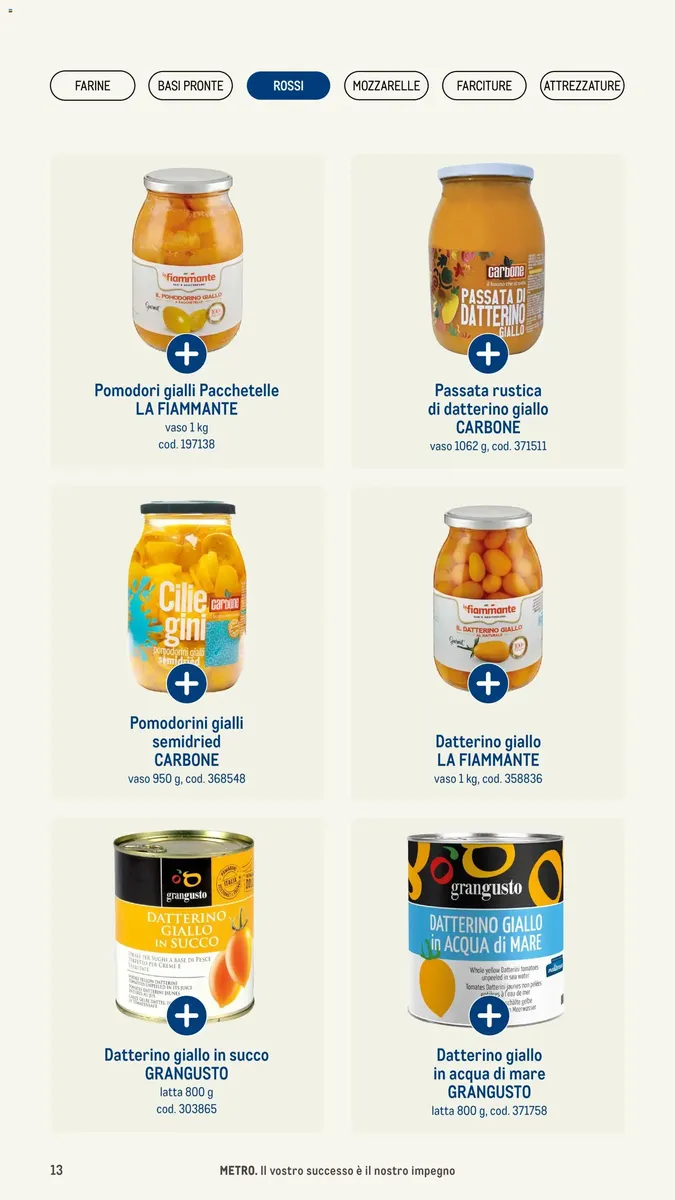Tap plus on Pomodori gialli Pacchetelle La Fiammante

[187, 354]
